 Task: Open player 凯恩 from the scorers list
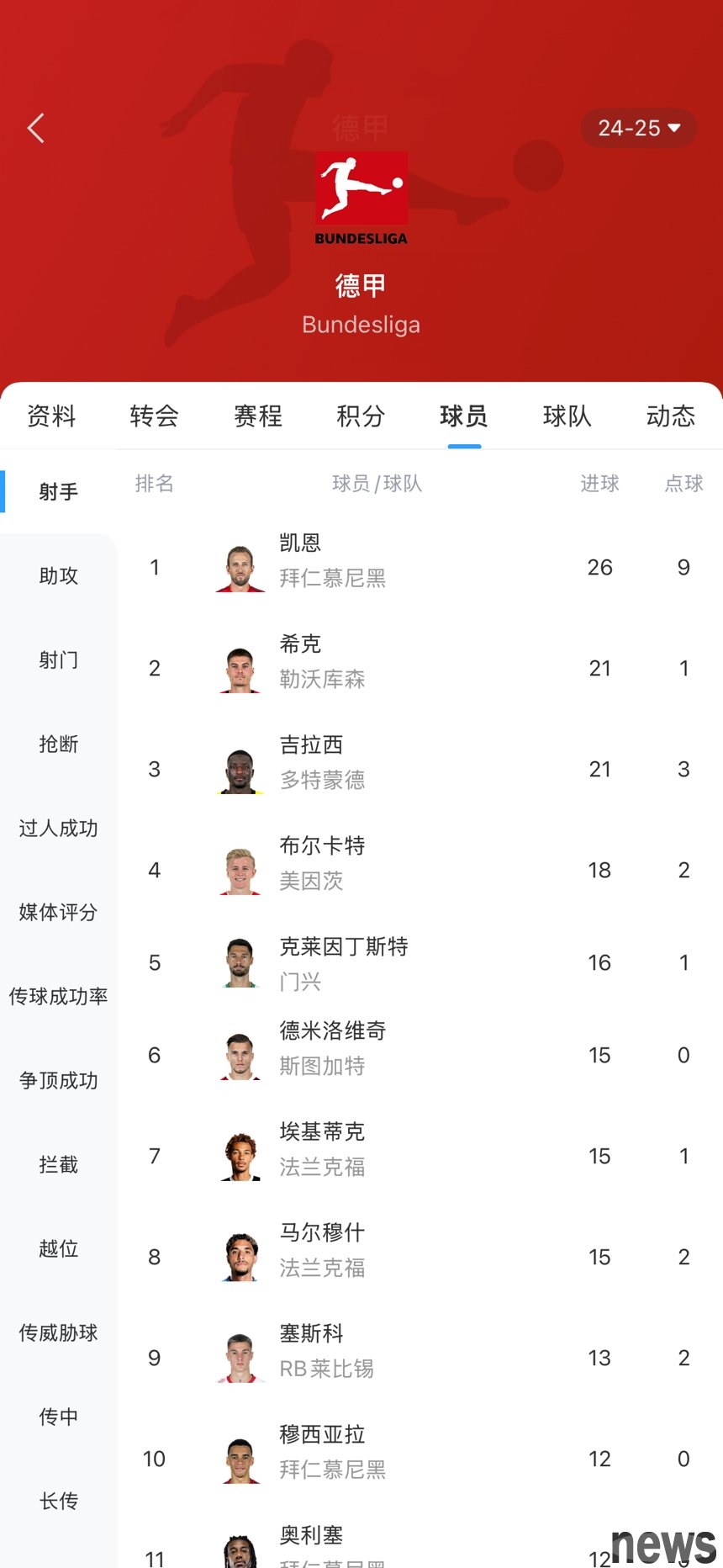pyautogui.click(x=300, y=543)
